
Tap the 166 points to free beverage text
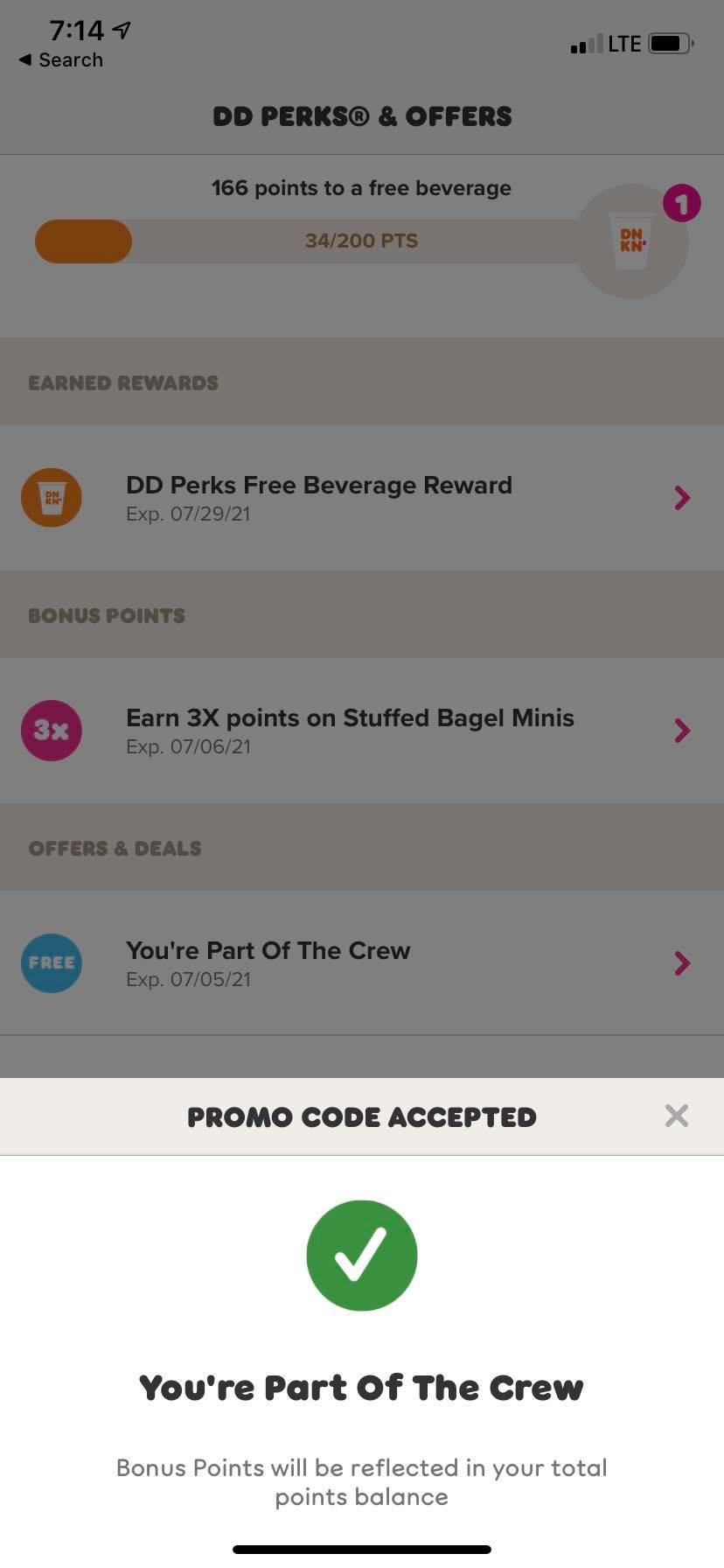click(361, 187)
